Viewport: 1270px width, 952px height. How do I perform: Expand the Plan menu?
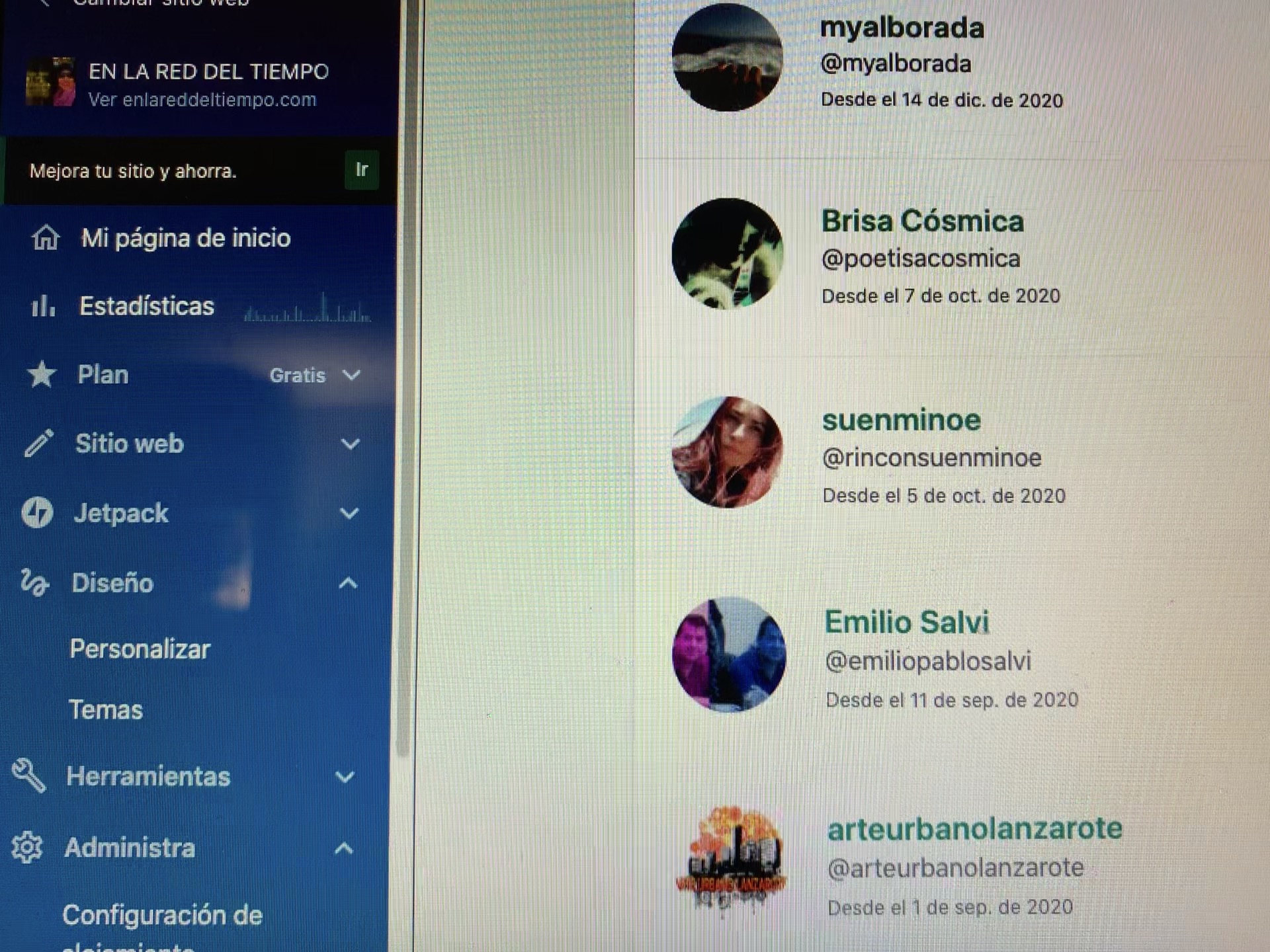click(351, 375)
